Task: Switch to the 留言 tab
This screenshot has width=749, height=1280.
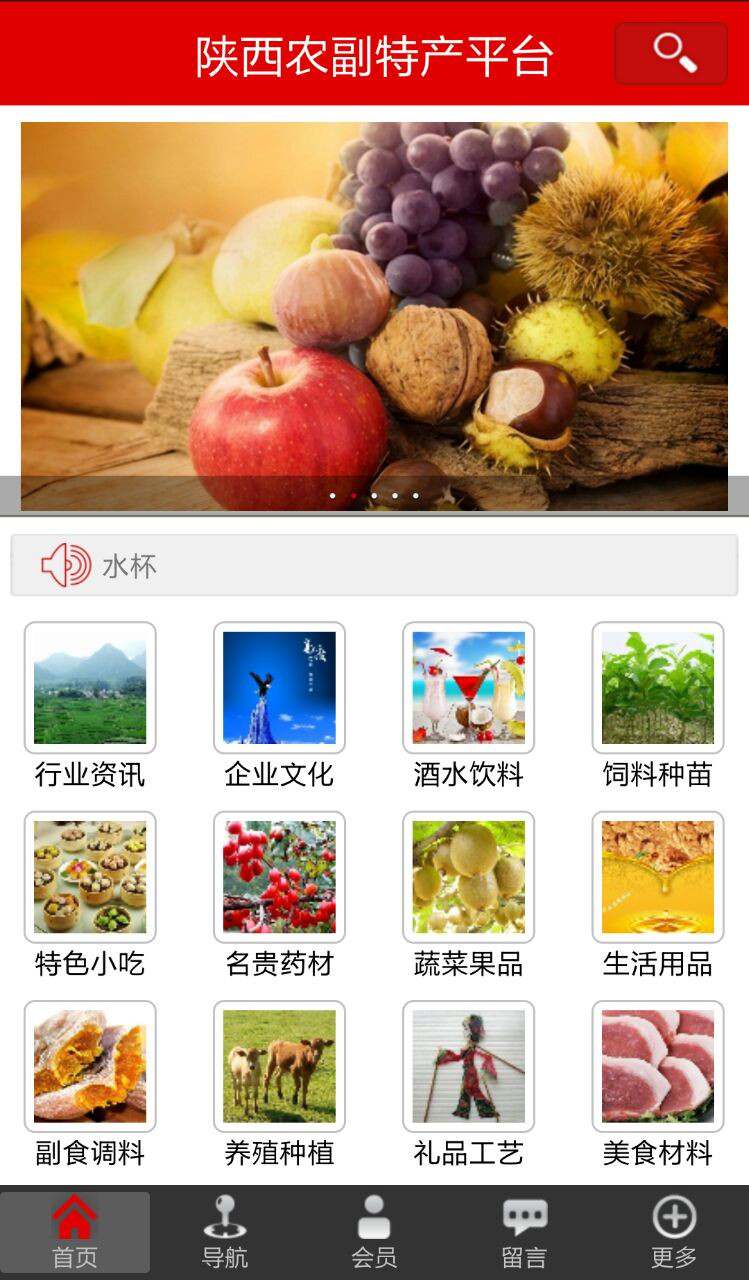Action: 524,1232
